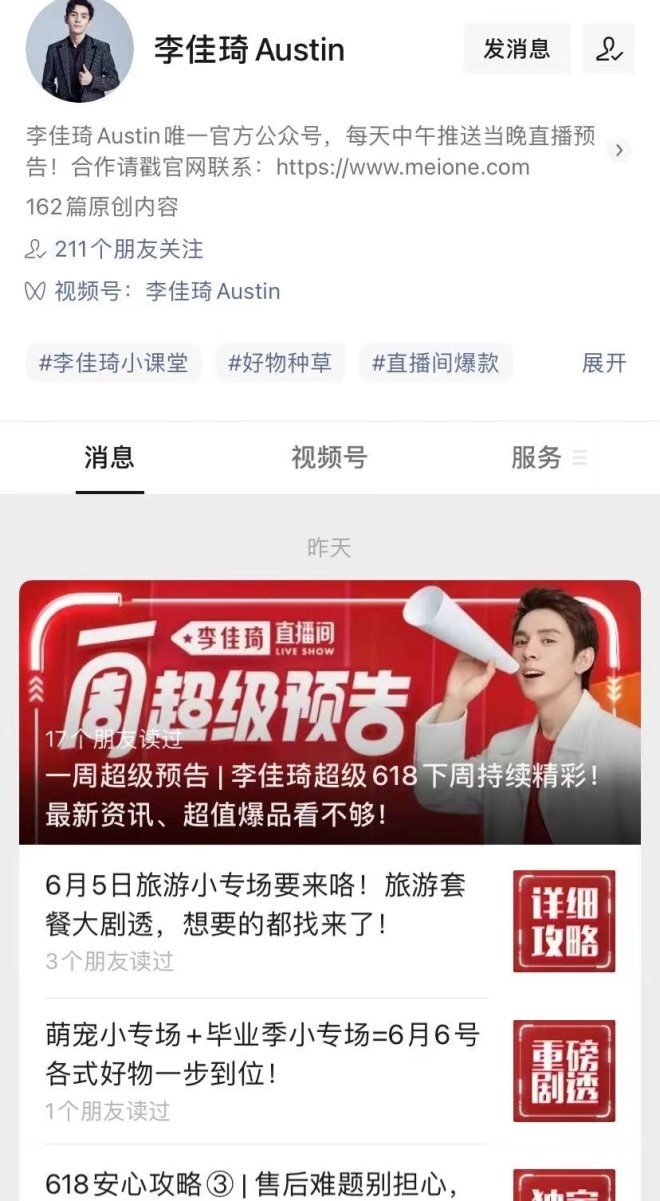The height and width of the screenshot is (1201, 660).
Task: Select the #直播间爆款 tag chip
Action: tap(435, 362)
